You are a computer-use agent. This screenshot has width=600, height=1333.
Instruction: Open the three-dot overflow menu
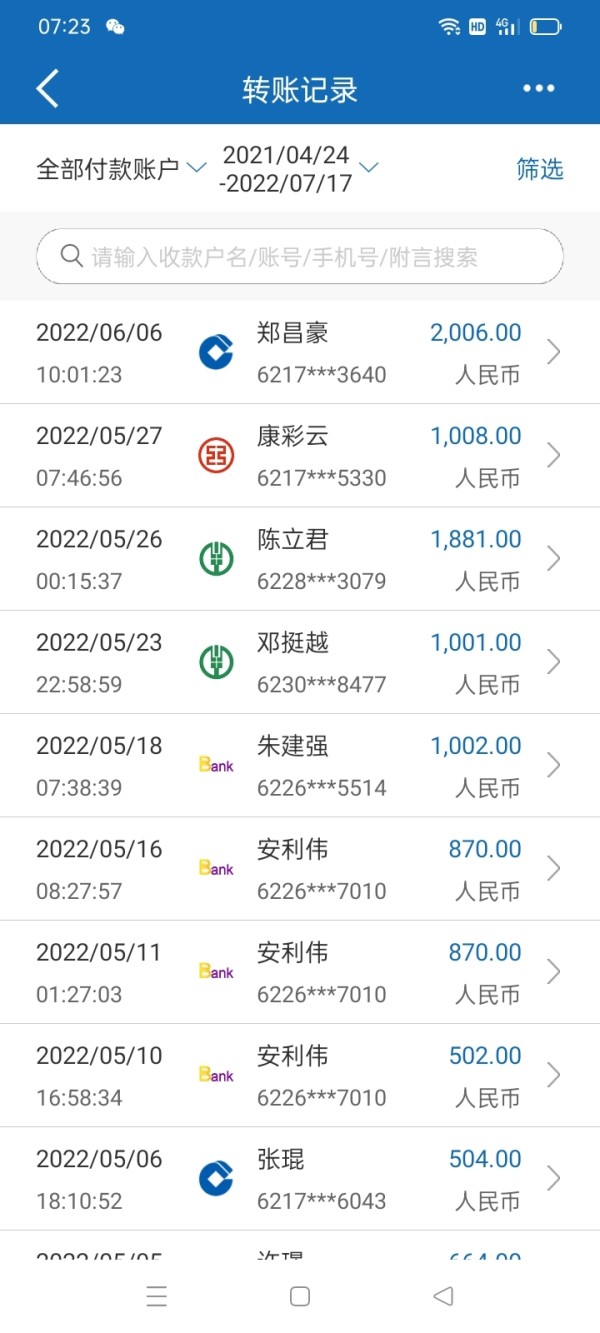tap(538, 89)
